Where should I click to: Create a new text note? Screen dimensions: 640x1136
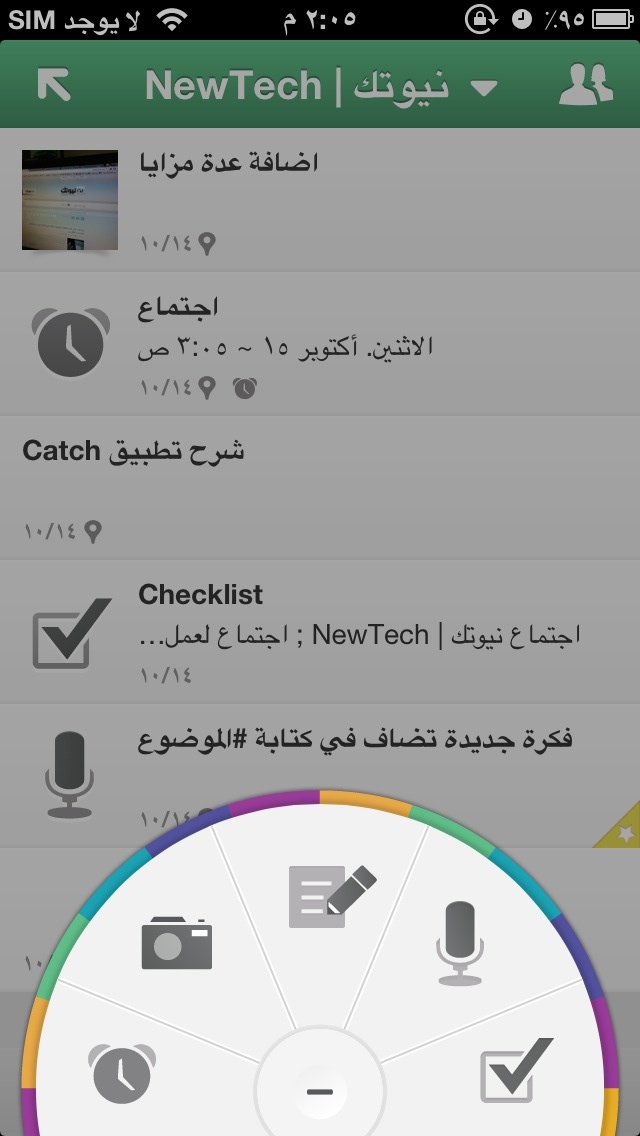point(333,896)
